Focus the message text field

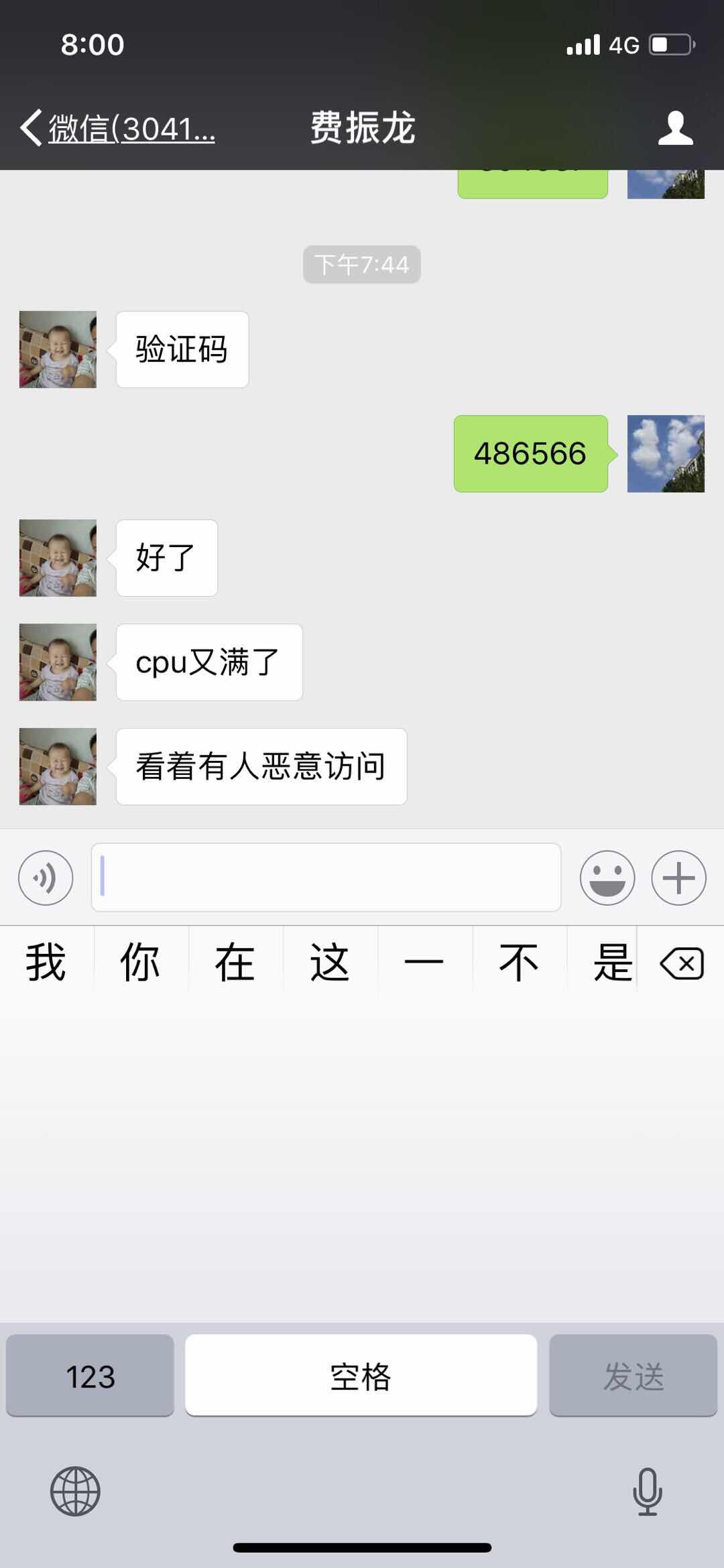pyautogui.click(x=326, y=878)
